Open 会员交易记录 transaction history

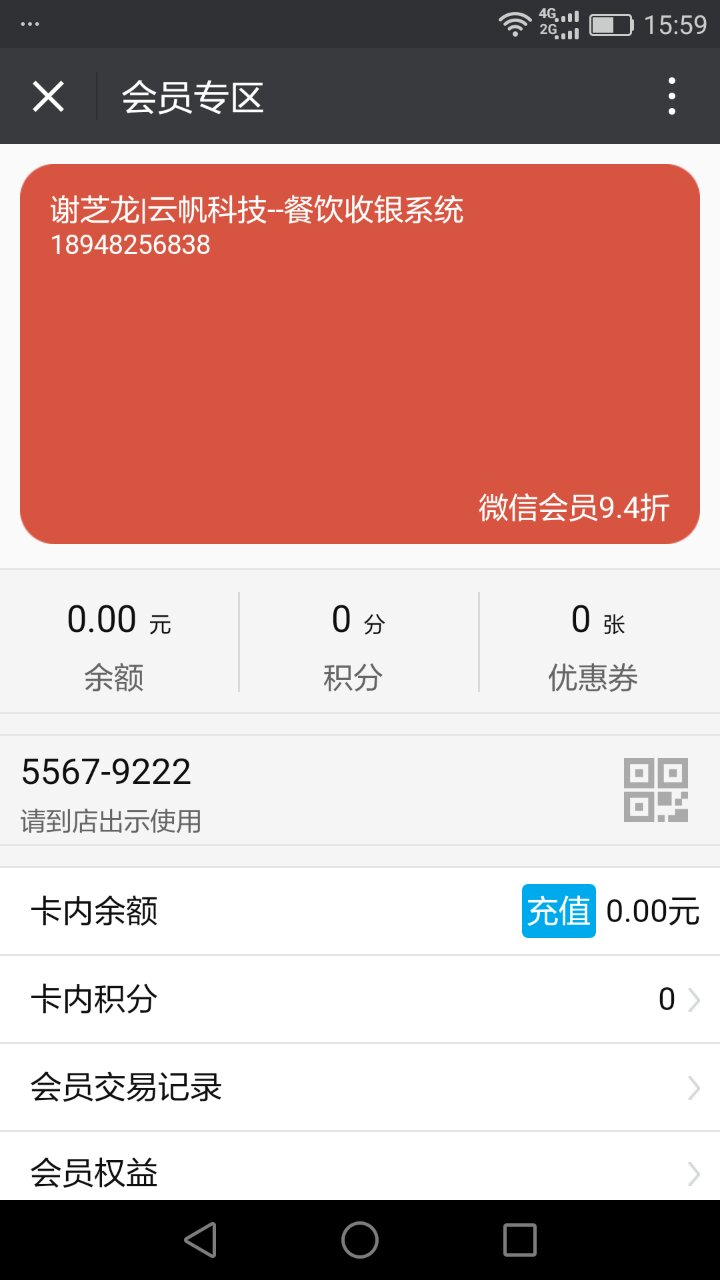click(x=360, y=1087)
